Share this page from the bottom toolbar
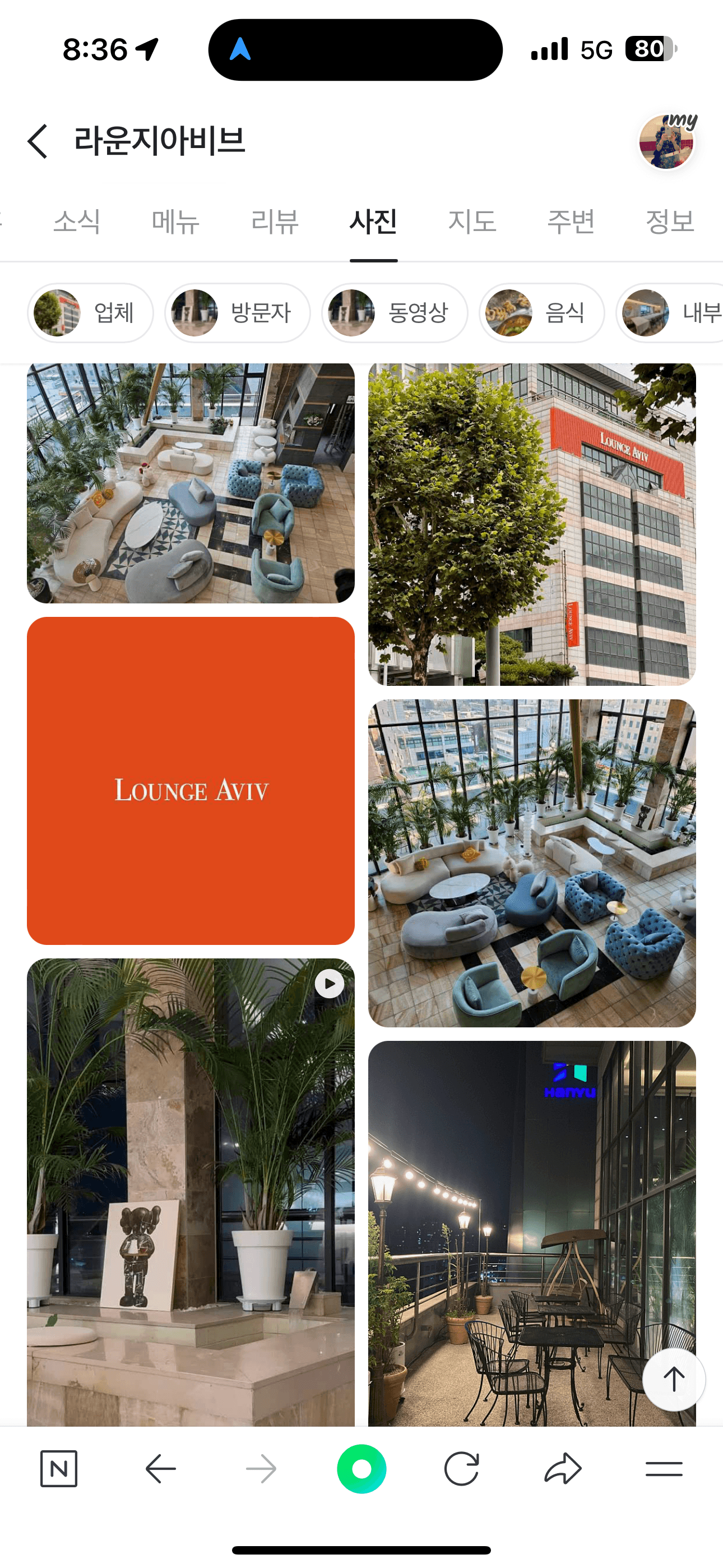The image size is (723, 1568). point(563,1469)
